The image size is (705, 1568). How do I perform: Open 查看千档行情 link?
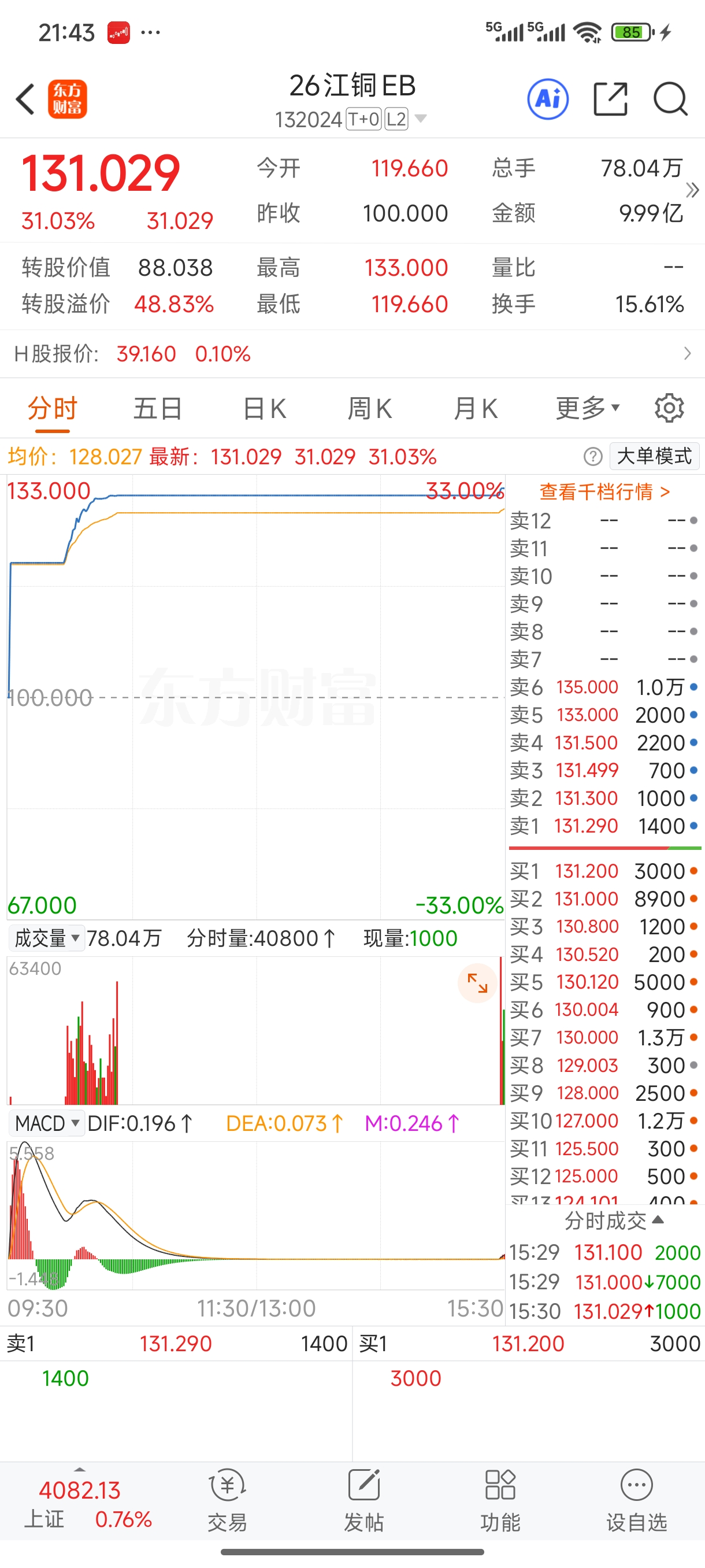click(604, 491)
